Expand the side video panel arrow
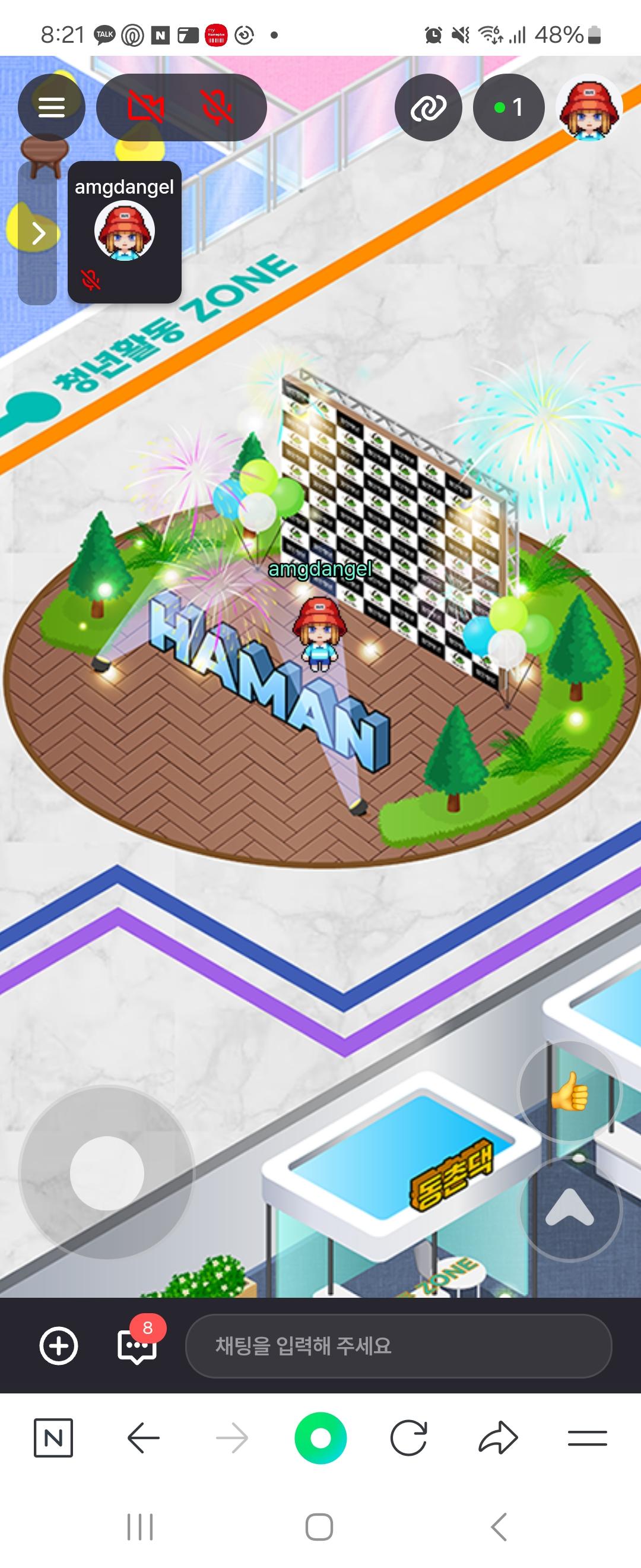The image size is (641, 1568). coord(38,233)
